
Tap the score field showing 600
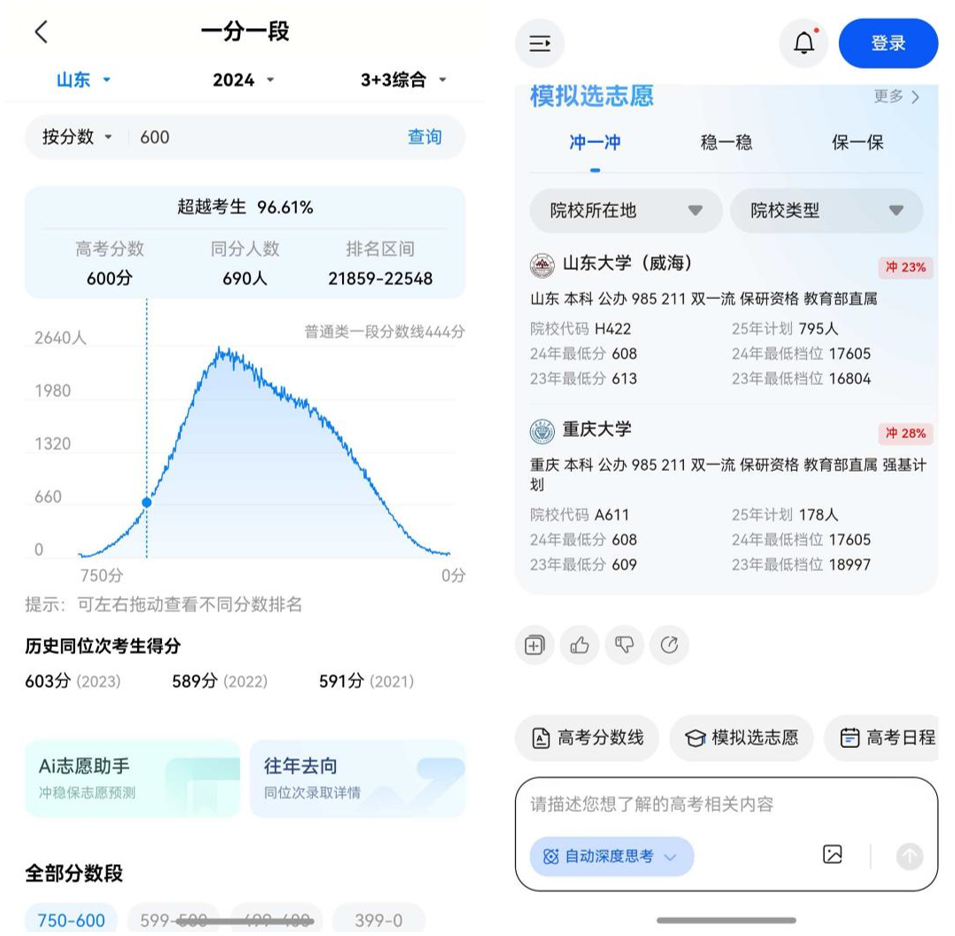[260, 137]
